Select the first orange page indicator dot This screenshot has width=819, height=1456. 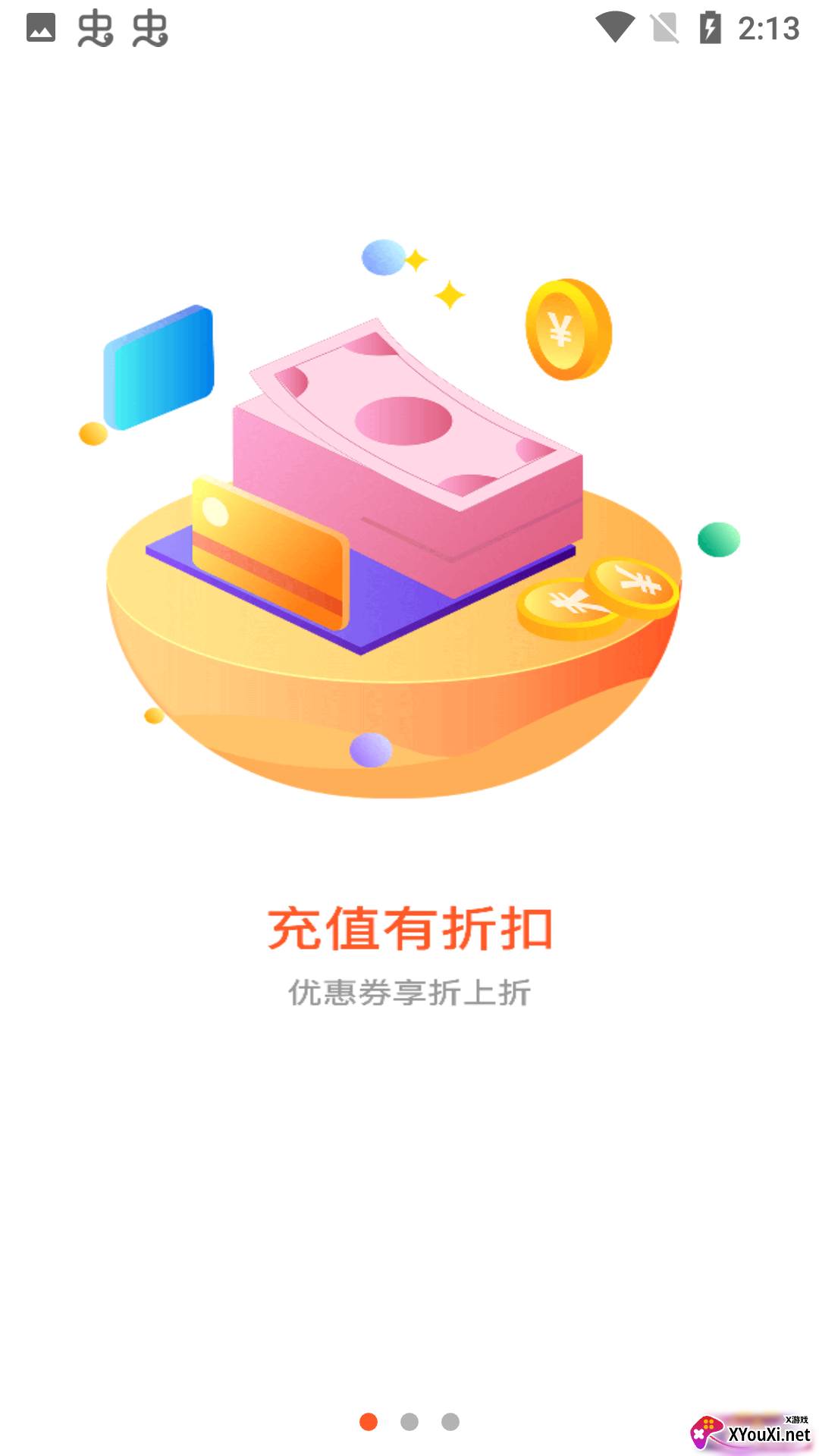(x=369, y=1422)
